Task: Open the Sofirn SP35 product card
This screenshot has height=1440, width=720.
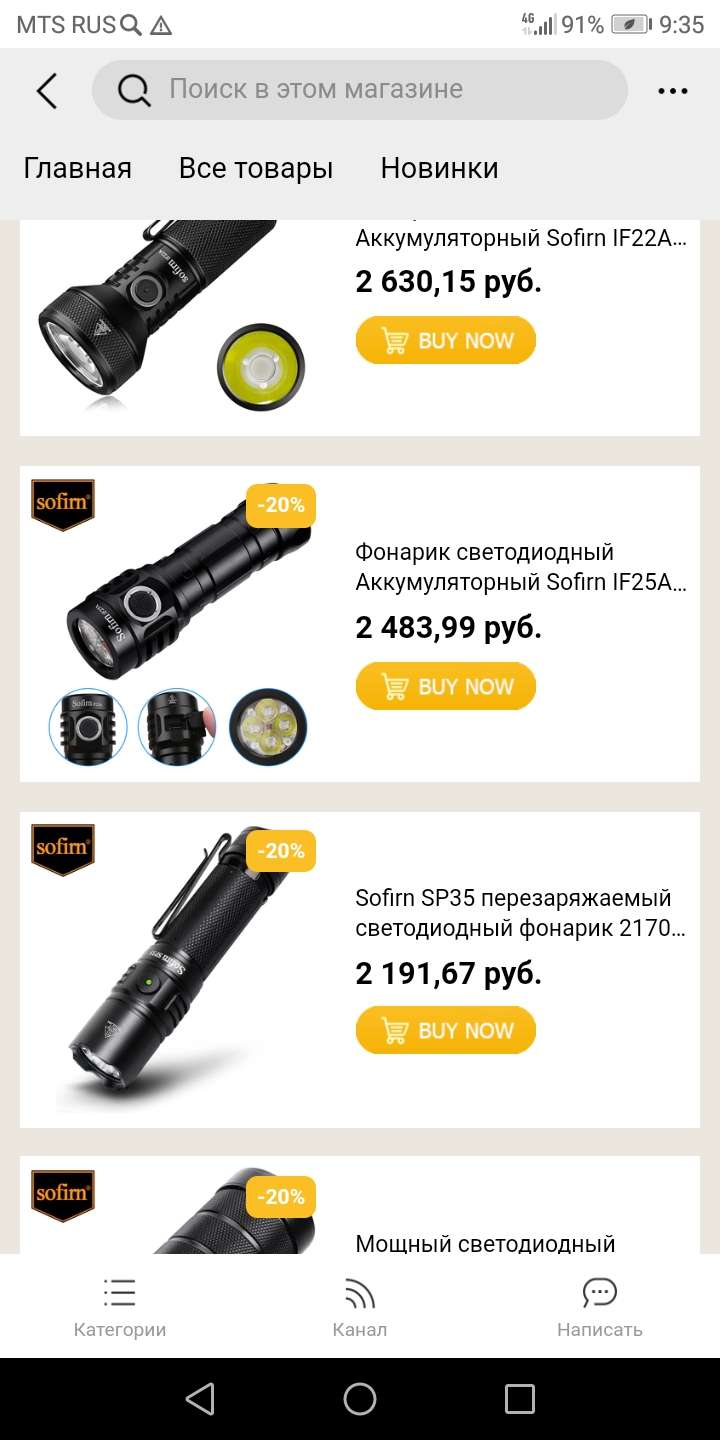Action: 521,913
